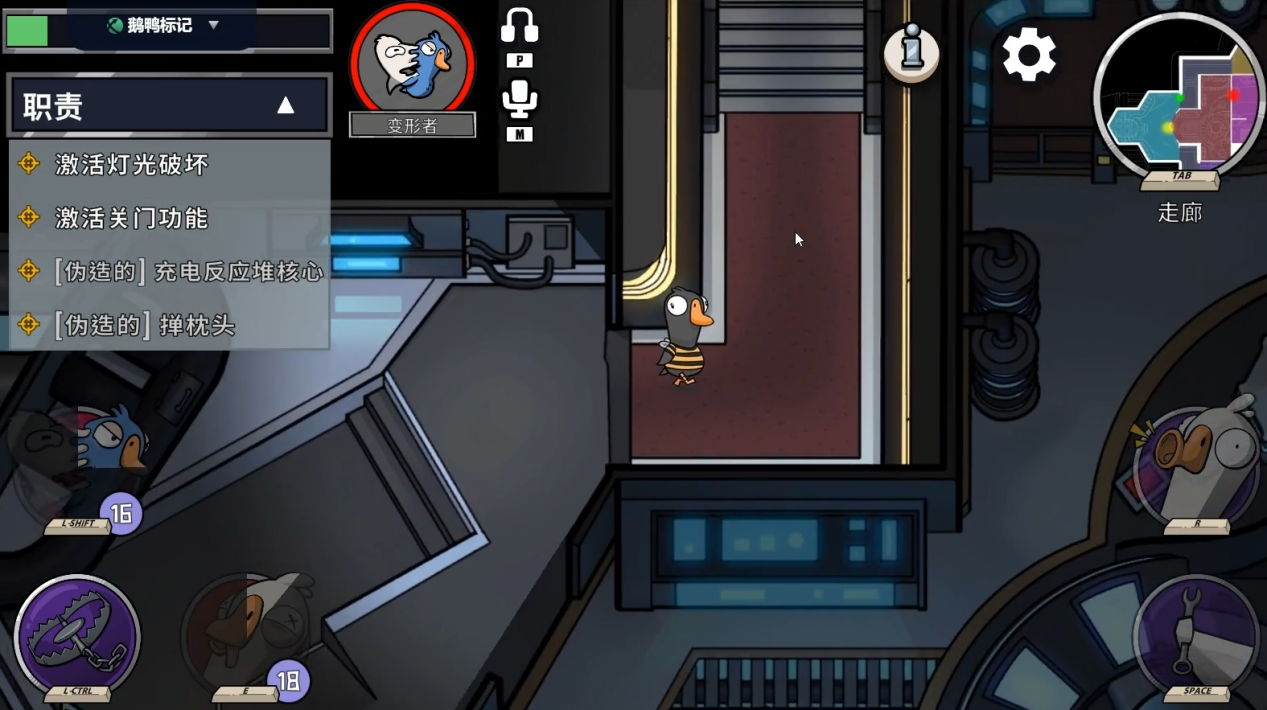The height and width of the screenshot is (710, 1267).
Task: Toggle the microphone mute icon
Action: 519,100
